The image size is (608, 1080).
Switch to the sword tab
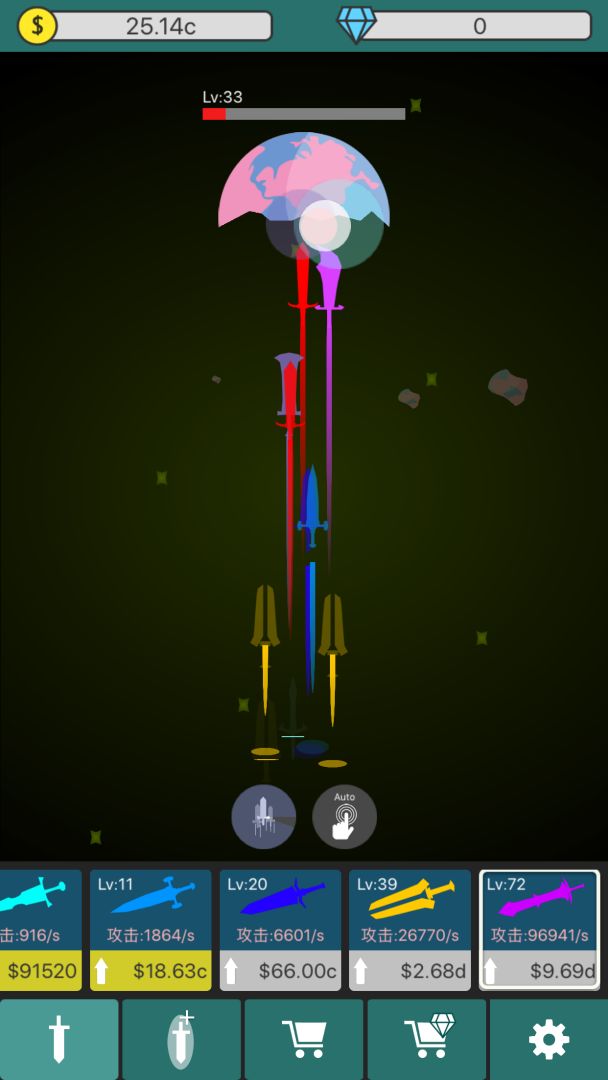[59, 1040]
